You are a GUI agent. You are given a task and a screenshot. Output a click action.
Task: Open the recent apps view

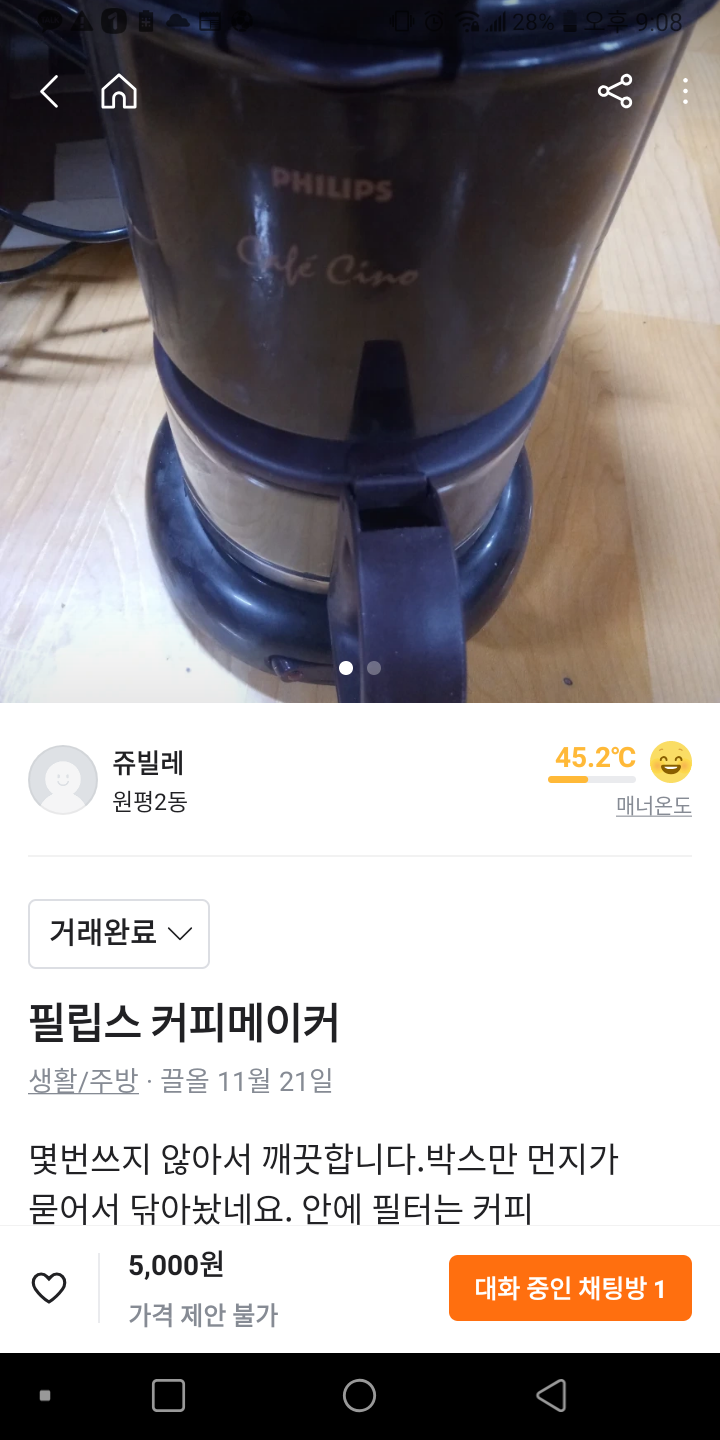168,1395
